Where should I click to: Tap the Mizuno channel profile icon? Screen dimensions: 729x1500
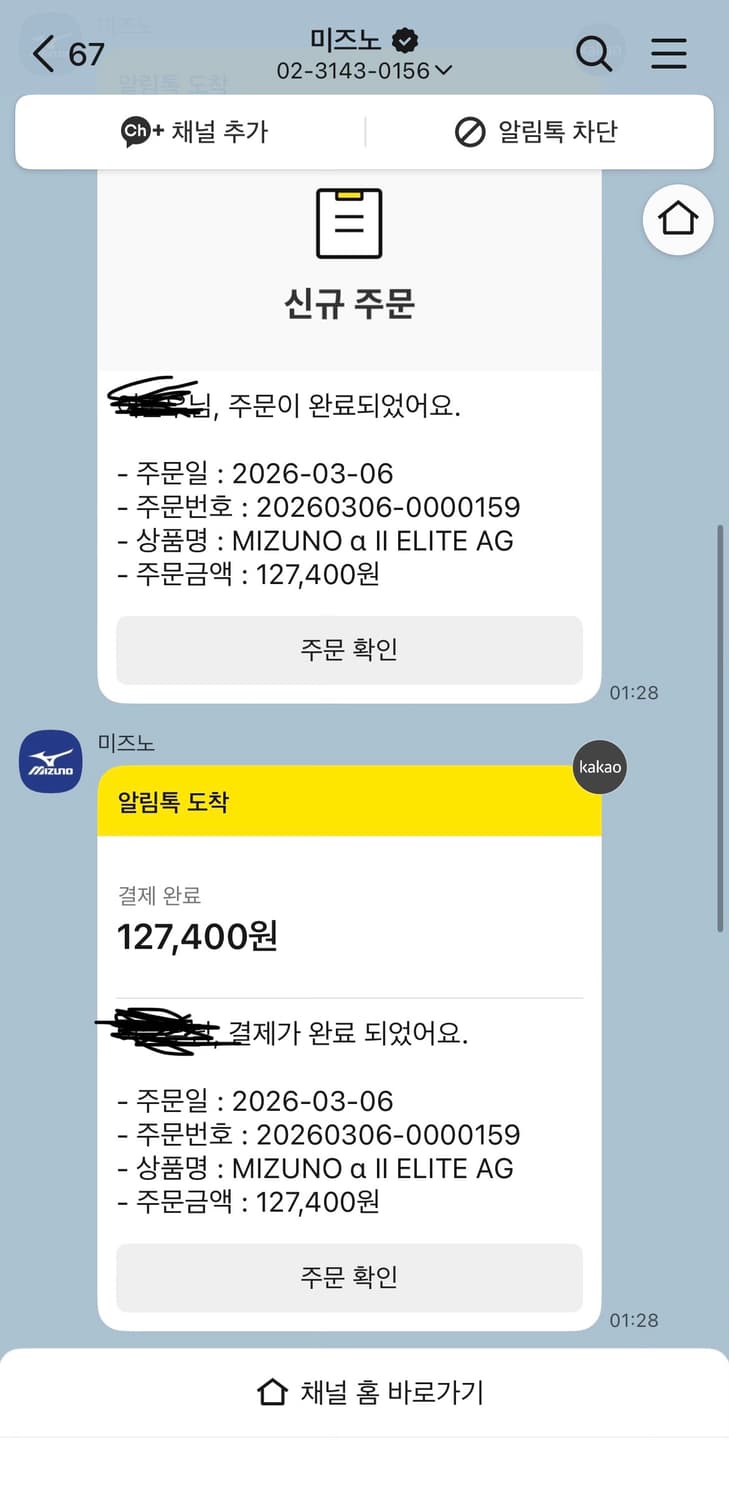50,761
